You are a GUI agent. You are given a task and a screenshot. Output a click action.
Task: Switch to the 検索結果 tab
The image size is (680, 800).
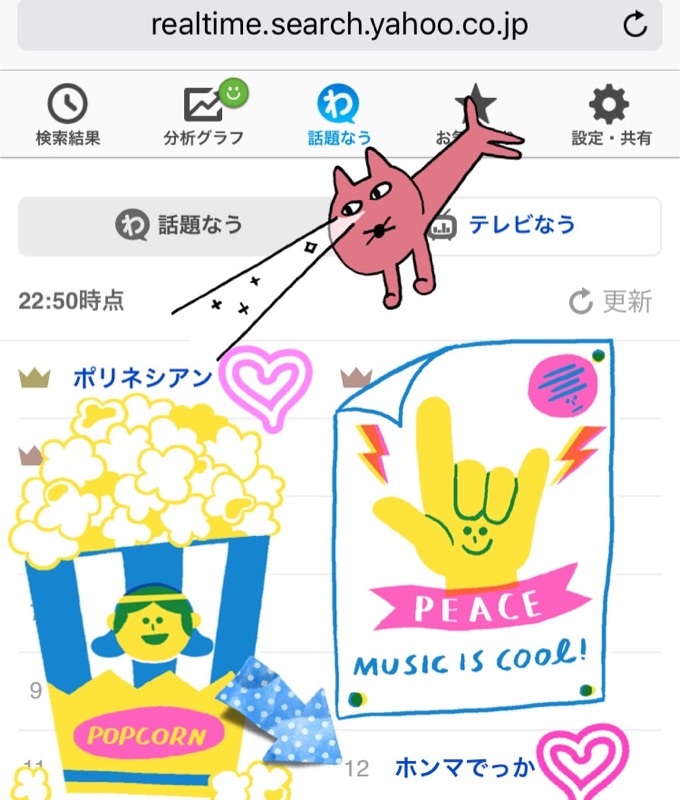coord(68,116)
